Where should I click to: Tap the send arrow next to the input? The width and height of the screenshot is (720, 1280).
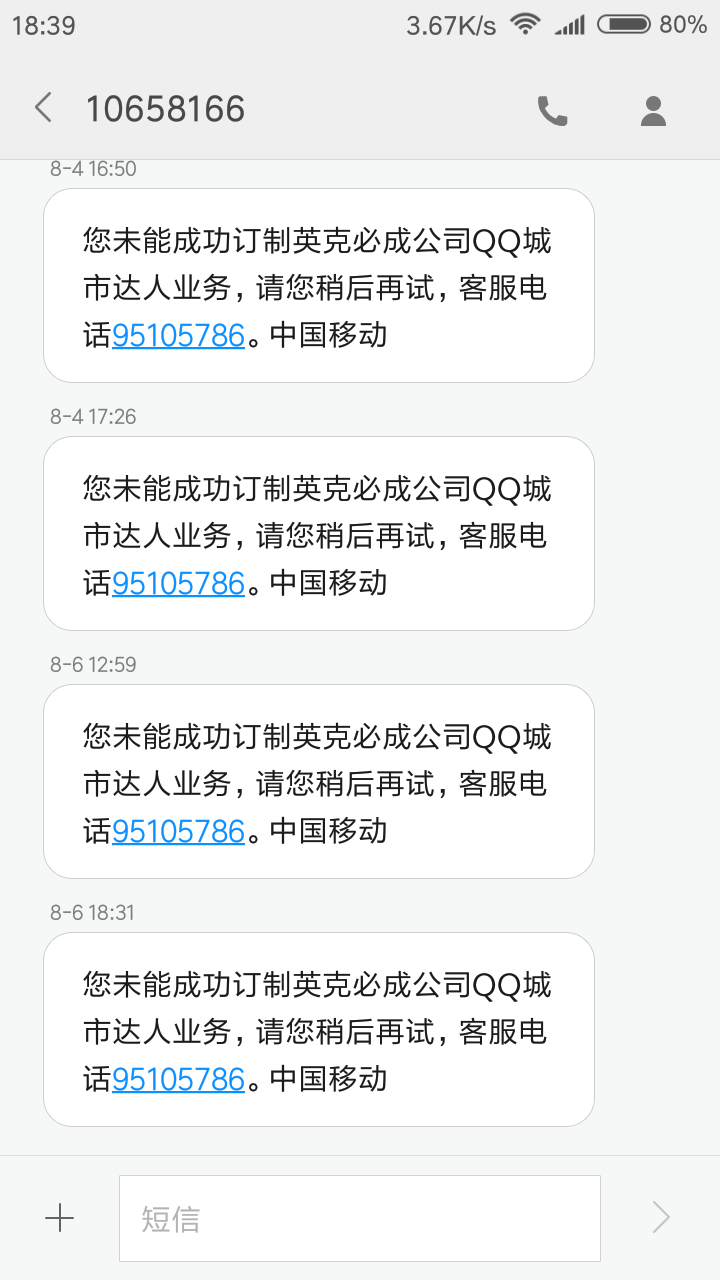click(x=660, y=1217)
